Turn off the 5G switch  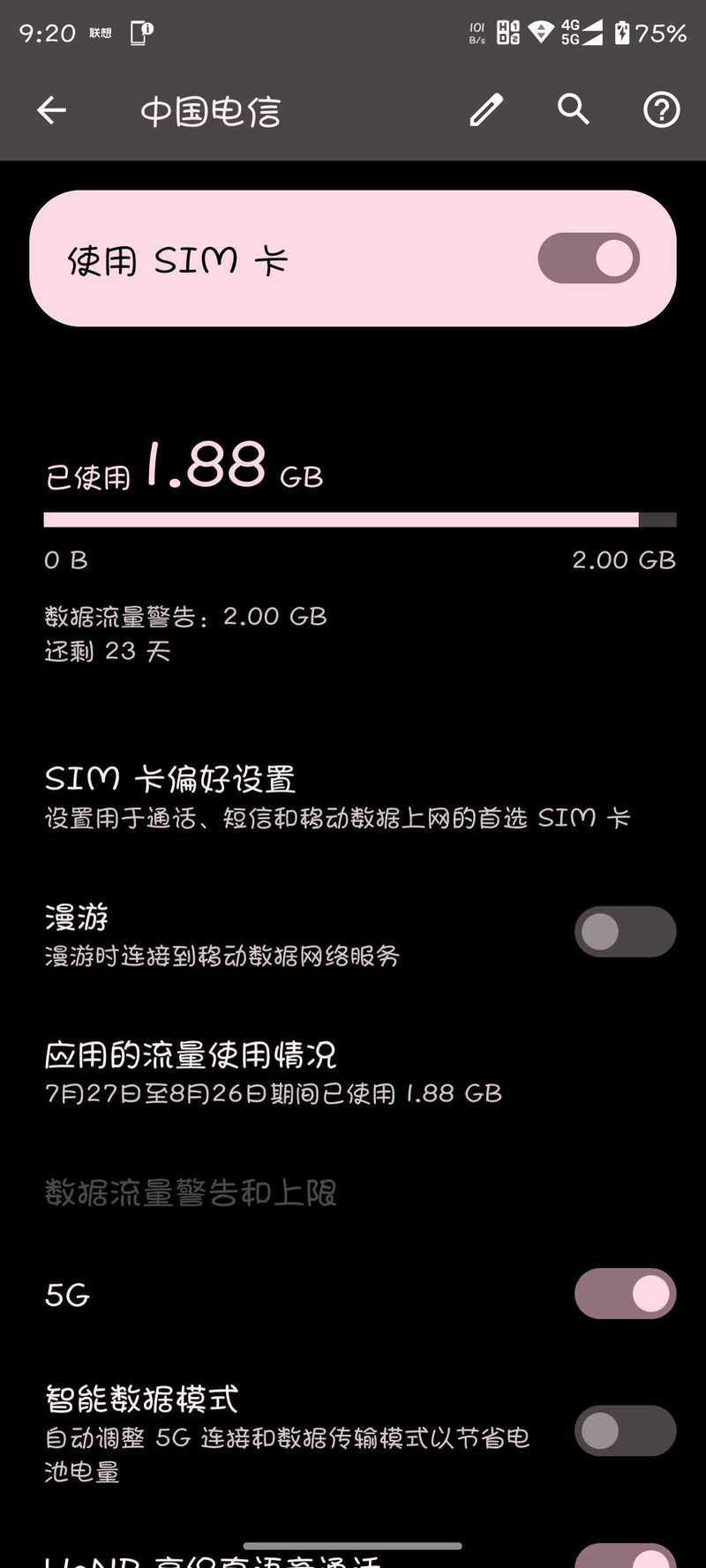point(625,1294)
